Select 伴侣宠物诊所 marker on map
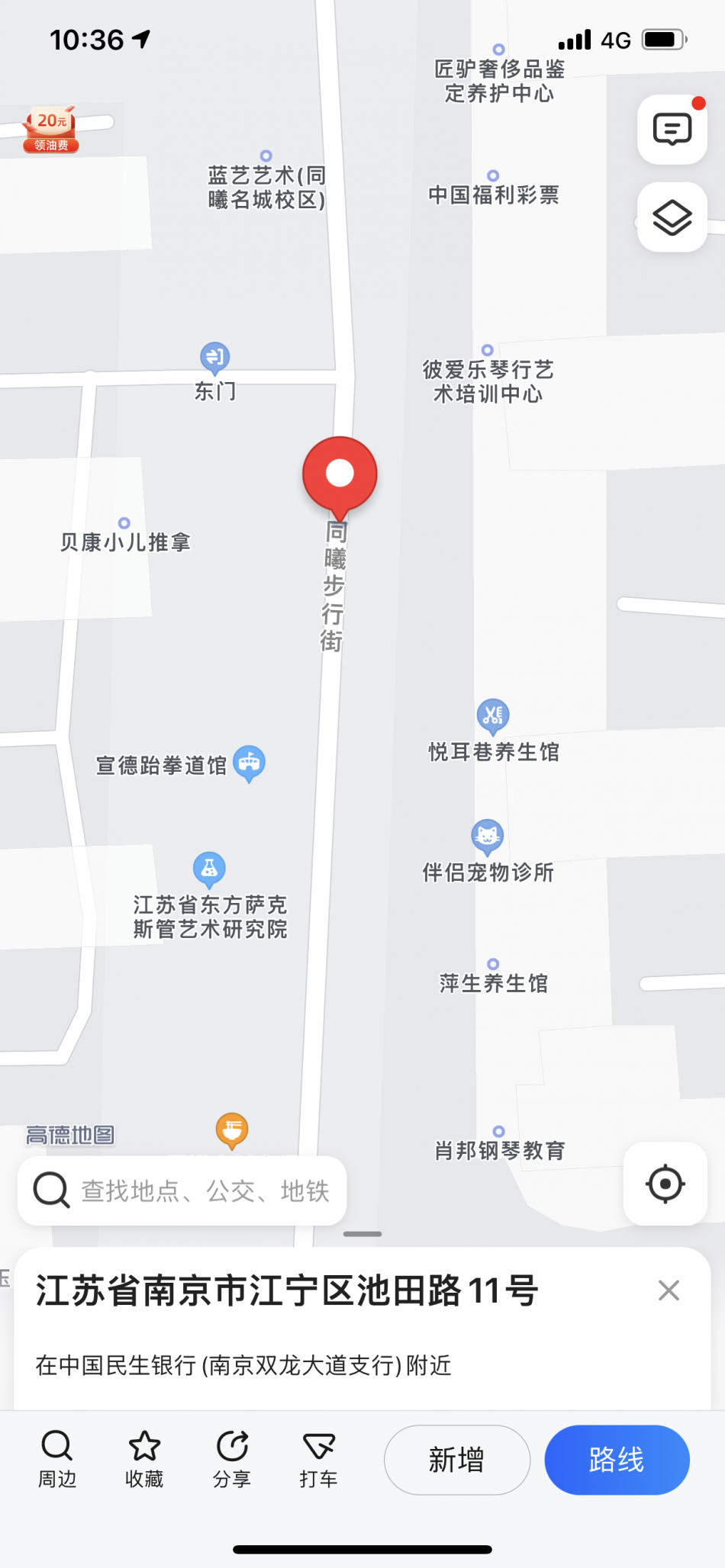Image resolution: width=725 pixels, height=1568 pixels. (488, 837)
